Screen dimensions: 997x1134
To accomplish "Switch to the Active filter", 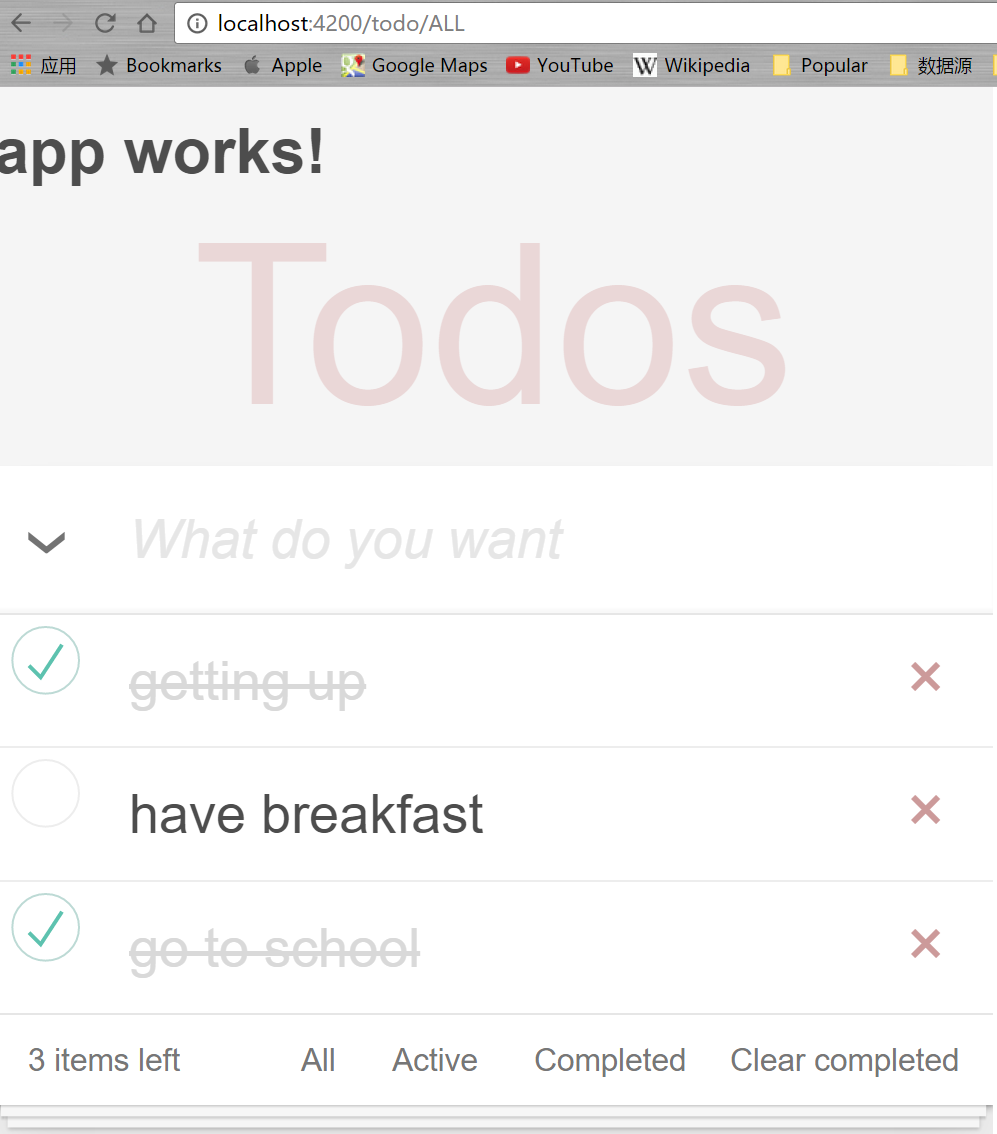I will 434,1060.
